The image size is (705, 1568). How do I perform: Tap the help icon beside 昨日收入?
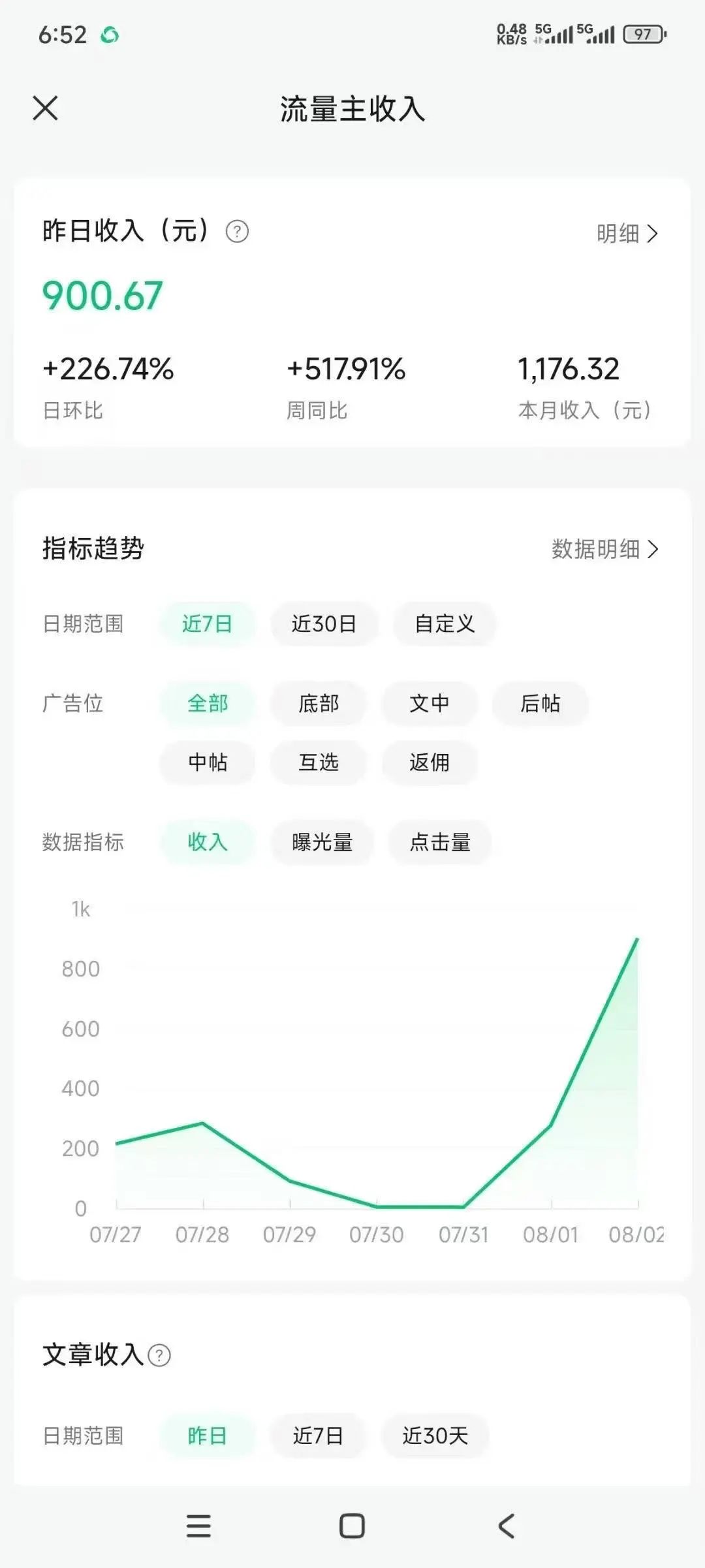pyautogui.click(x=237, y=232)
